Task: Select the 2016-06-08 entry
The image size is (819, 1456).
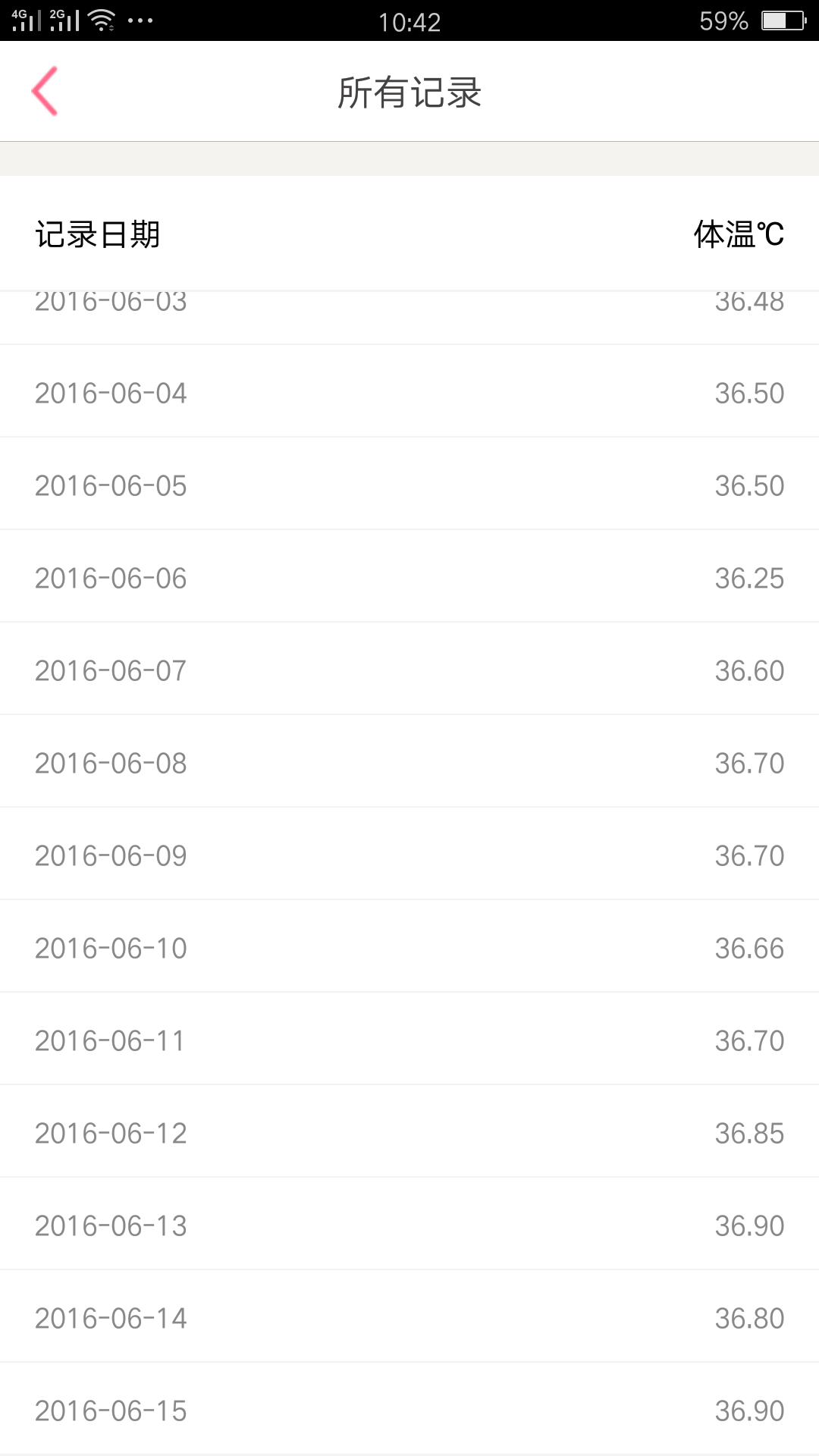Action: [x=409, y=762]
